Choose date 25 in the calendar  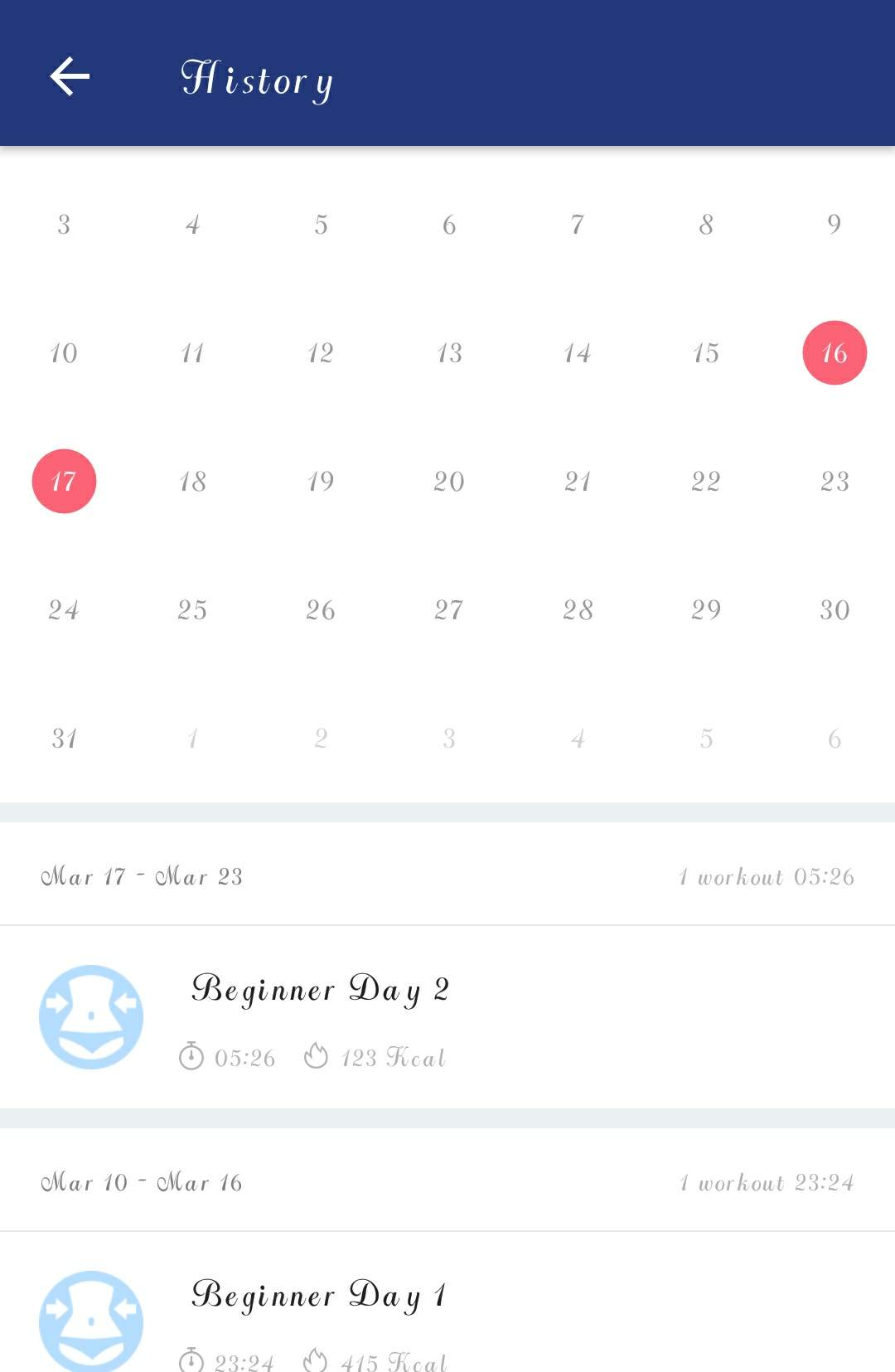(192, 610)
